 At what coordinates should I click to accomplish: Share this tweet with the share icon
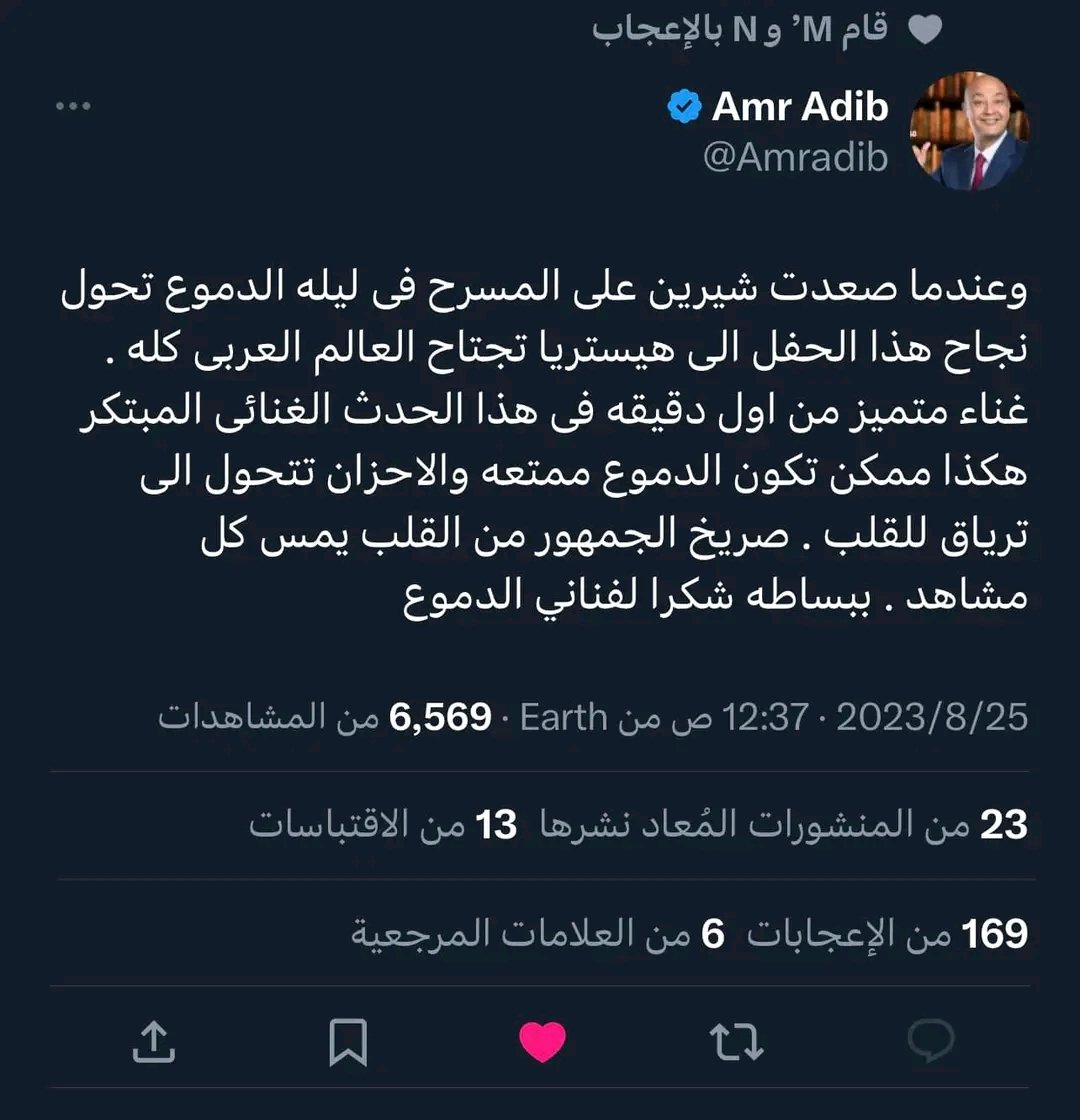coord(154,1042)
